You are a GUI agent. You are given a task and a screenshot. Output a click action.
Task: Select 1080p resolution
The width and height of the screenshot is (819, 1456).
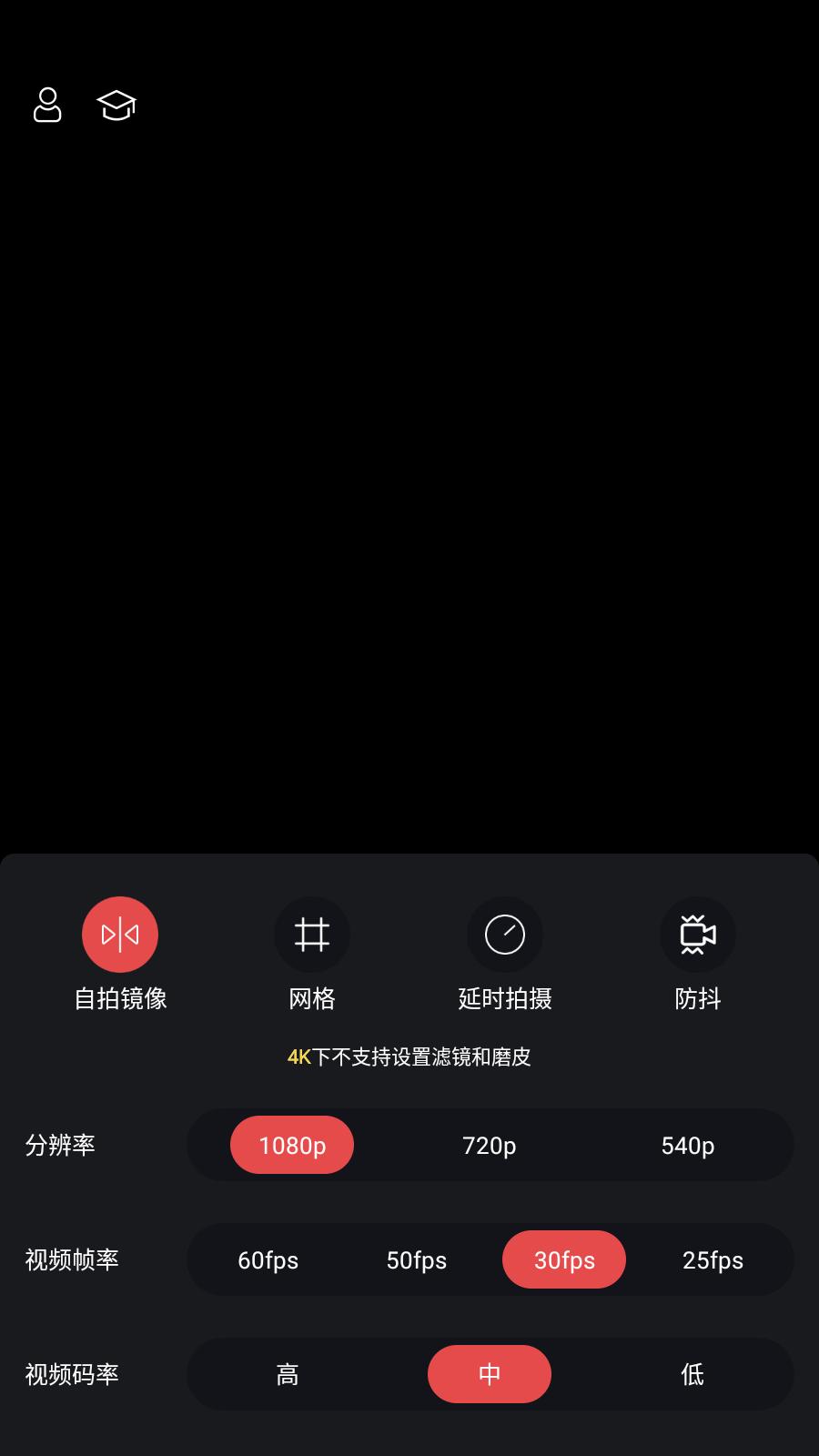[x=292, y=1145]
